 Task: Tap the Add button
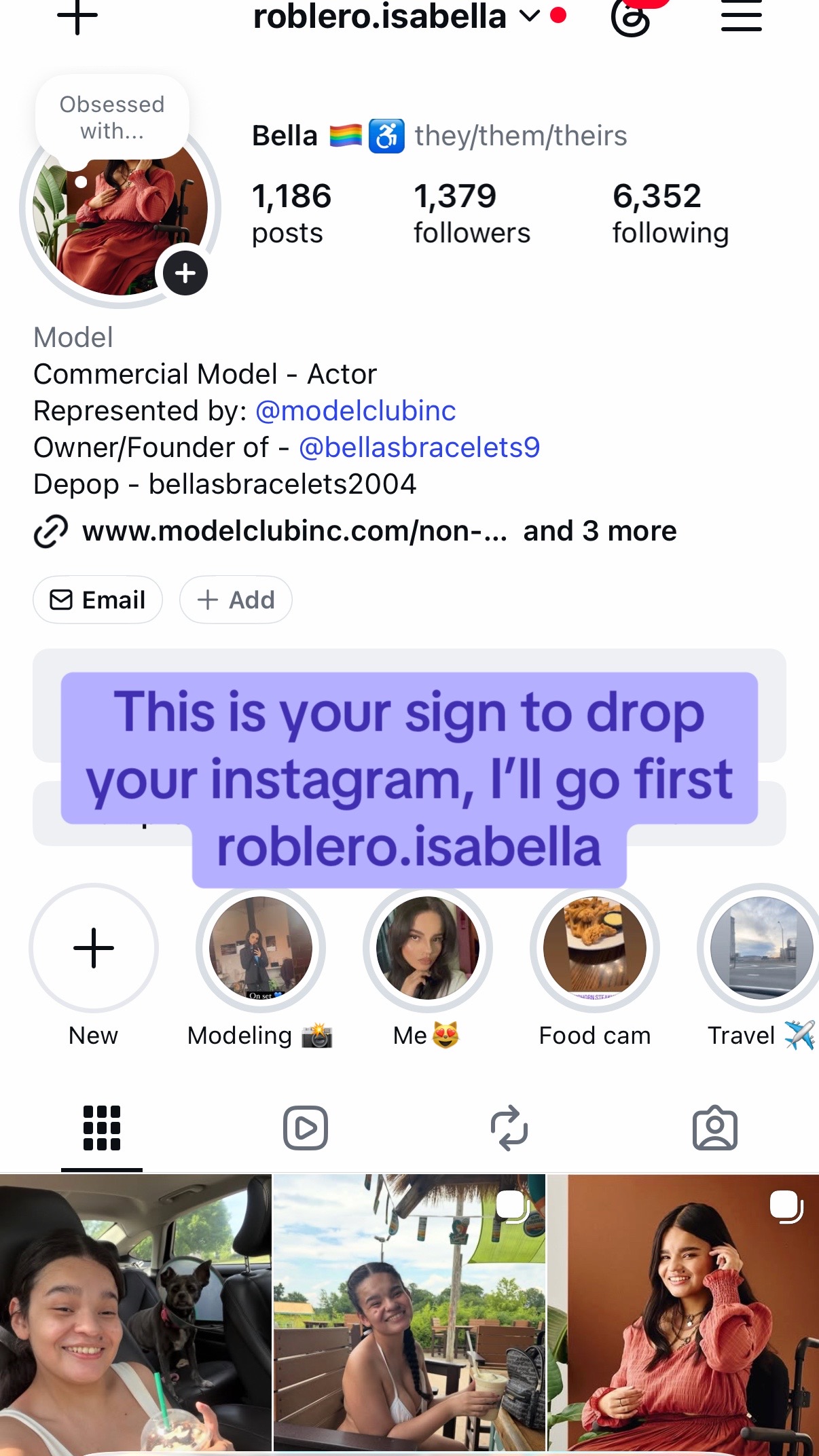(236, 600)
